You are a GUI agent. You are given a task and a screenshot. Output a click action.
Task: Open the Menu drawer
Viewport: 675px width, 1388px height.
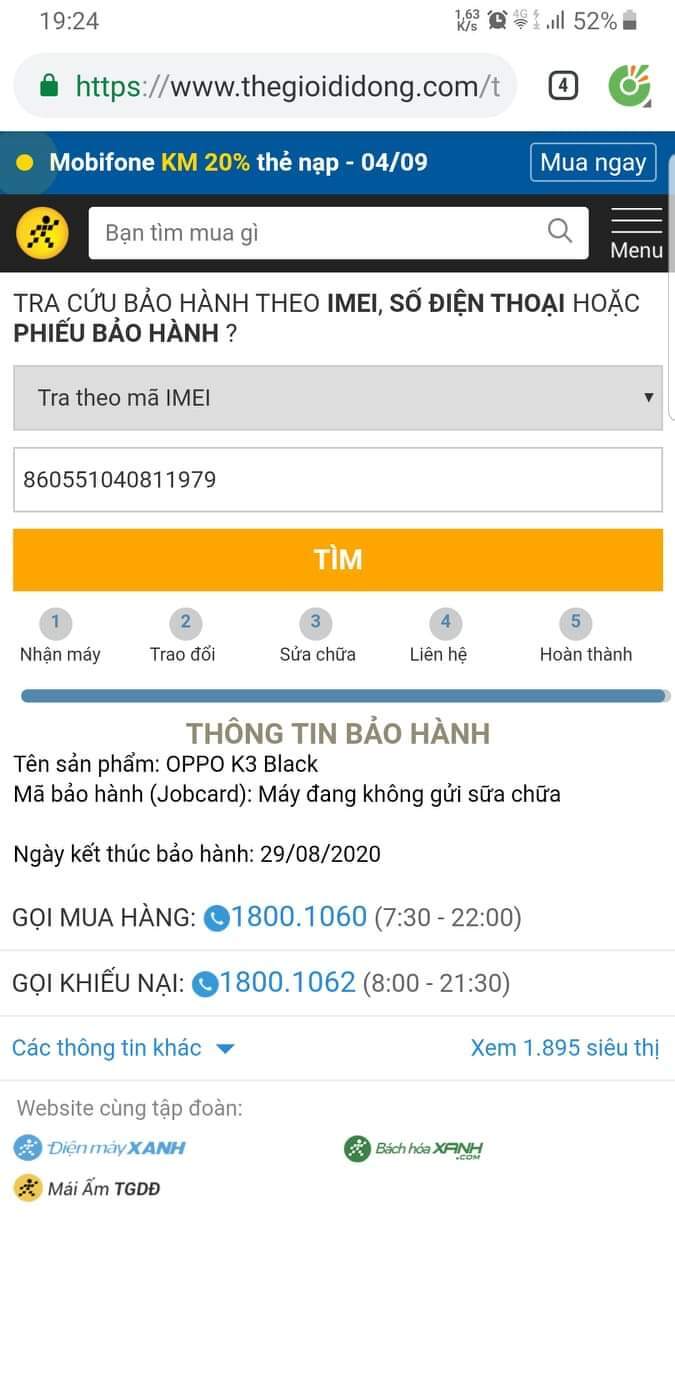click(636, 234)
